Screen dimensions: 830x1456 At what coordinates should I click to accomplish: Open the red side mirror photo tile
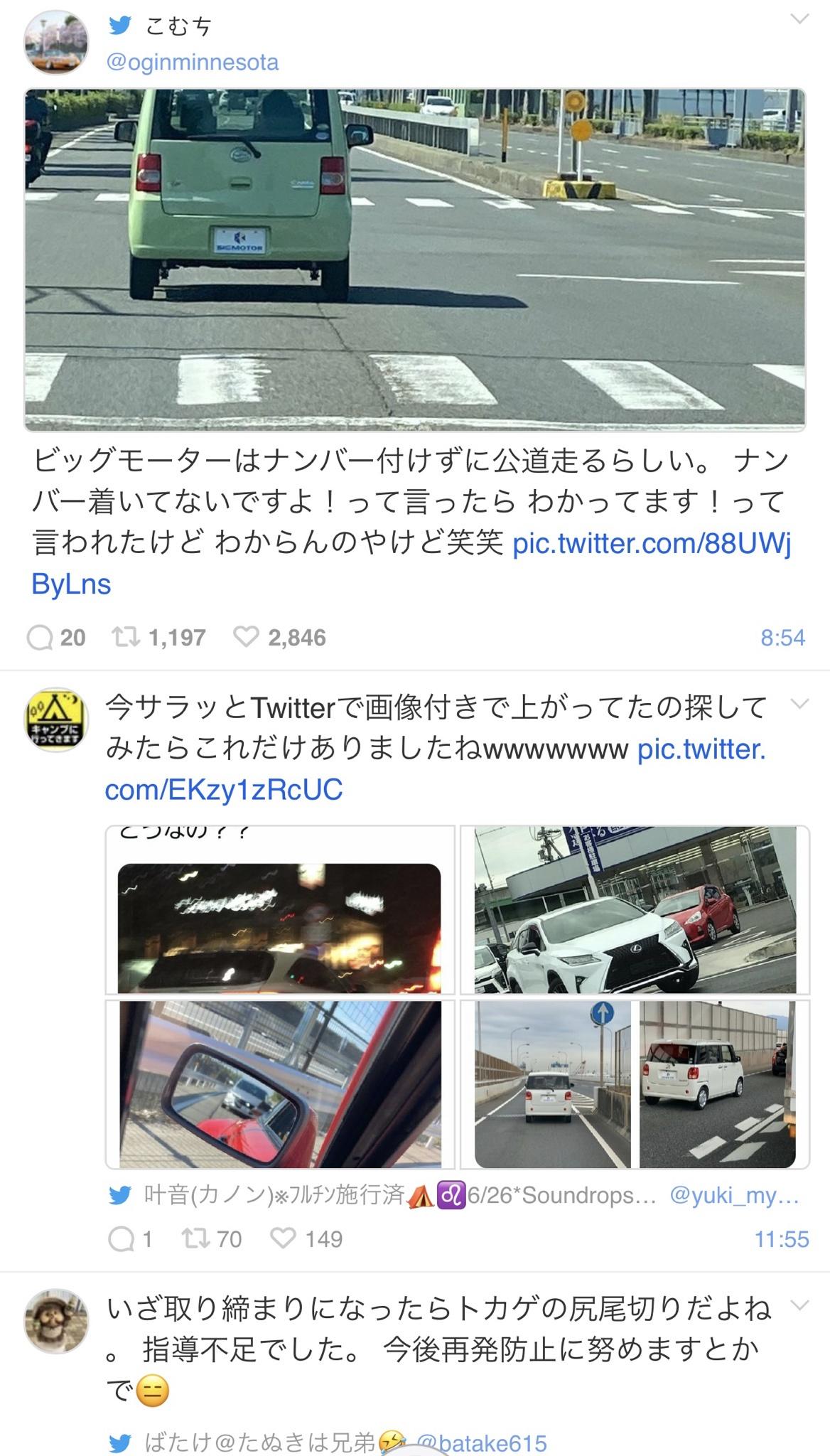[280, 1084]
